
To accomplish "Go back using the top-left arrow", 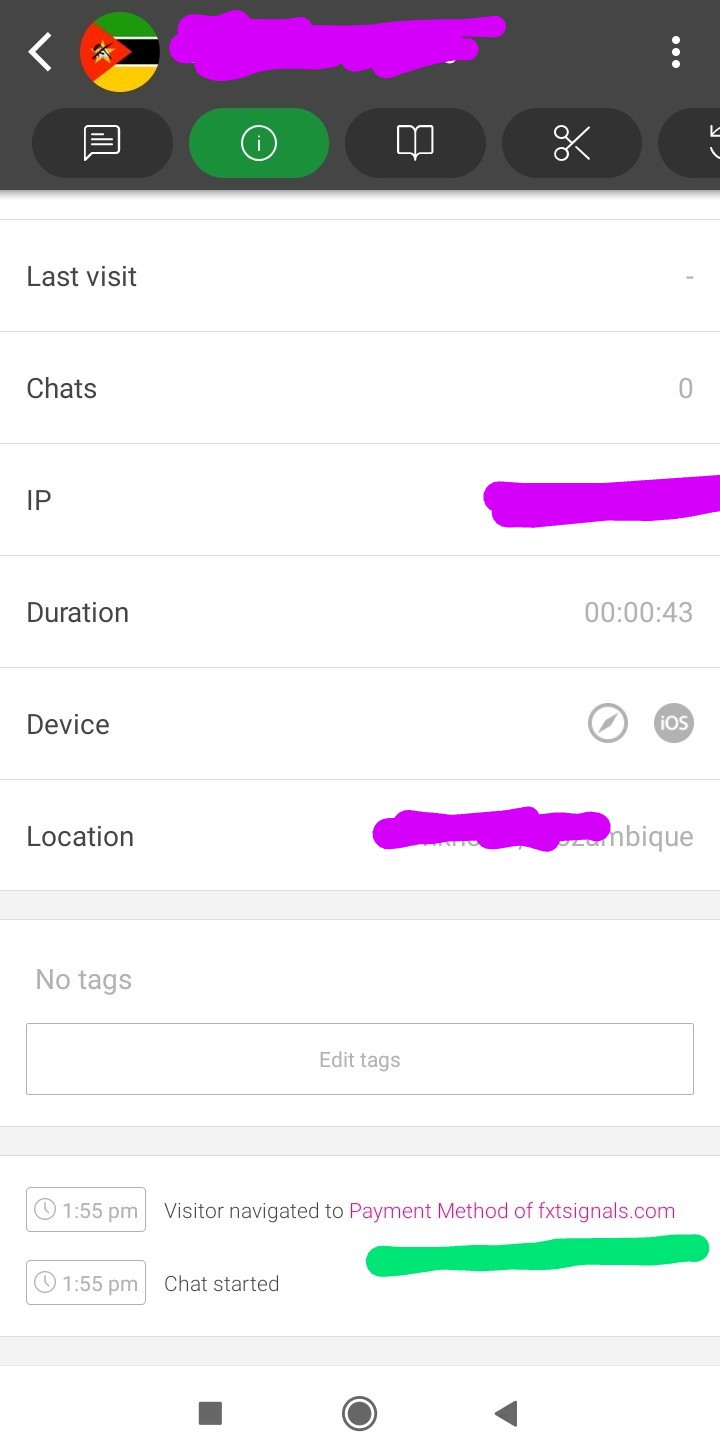I will (x=40, y=52).
